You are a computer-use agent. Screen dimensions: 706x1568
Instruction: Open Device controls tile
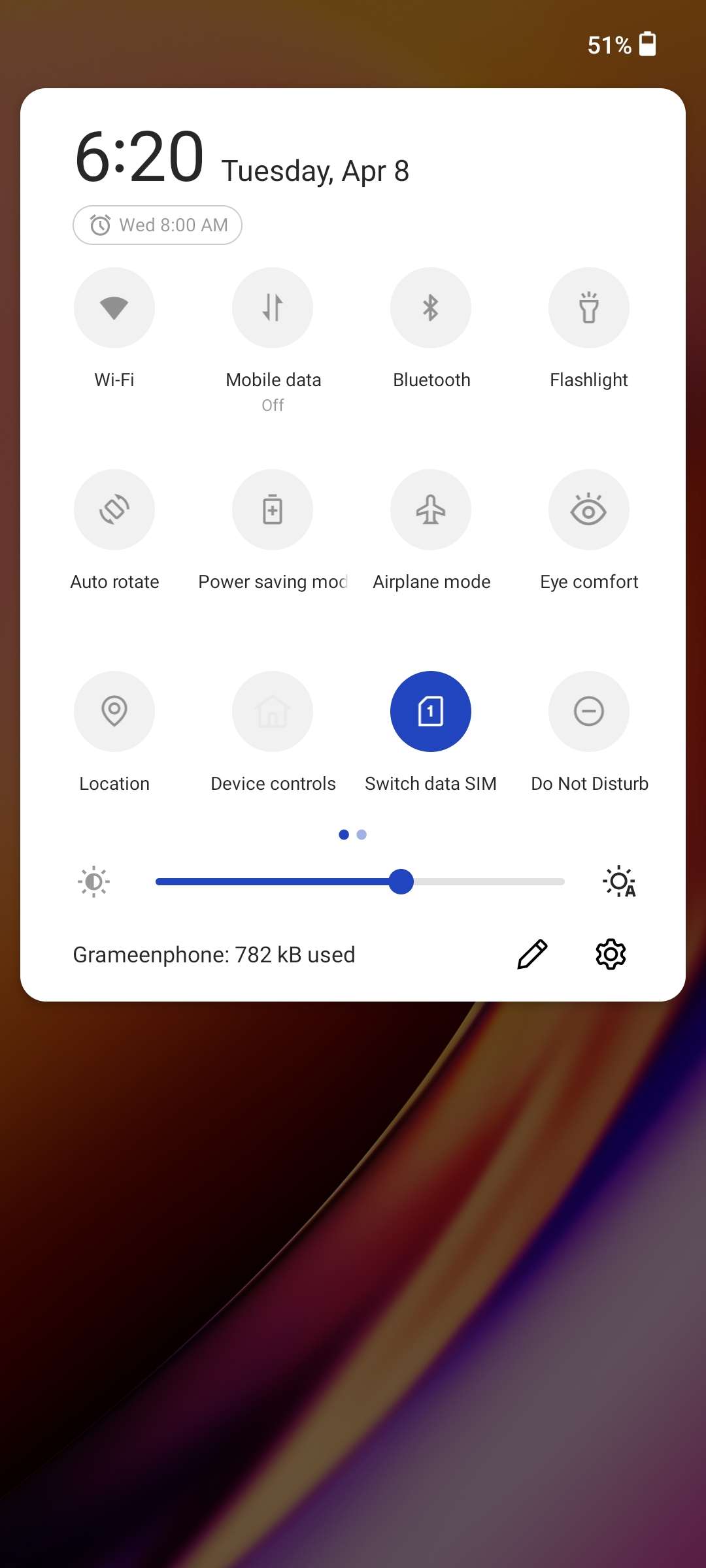point(273,711)
